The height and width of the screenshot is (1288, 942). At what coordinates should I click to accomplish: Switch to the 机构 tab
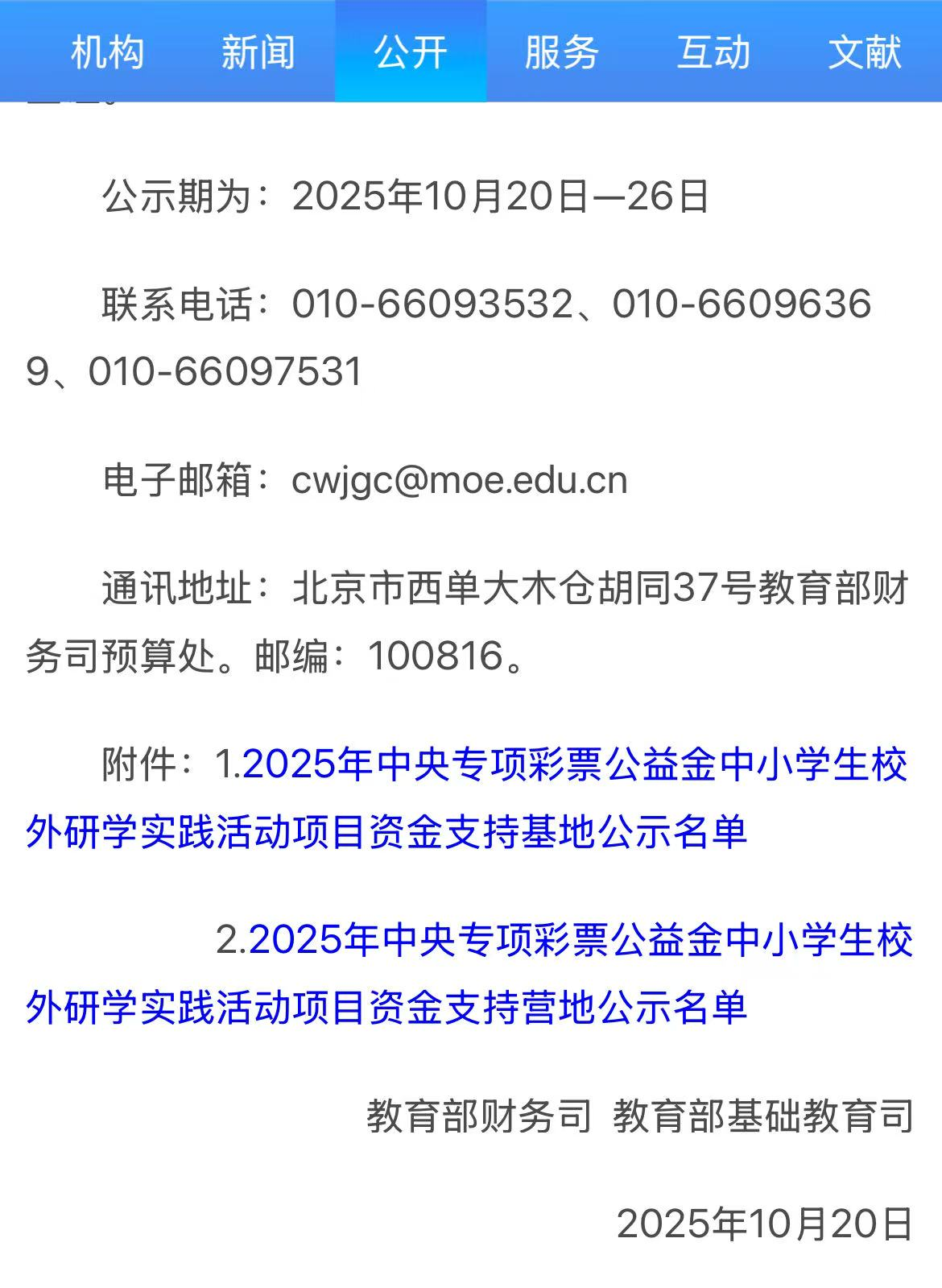point(107,52)
